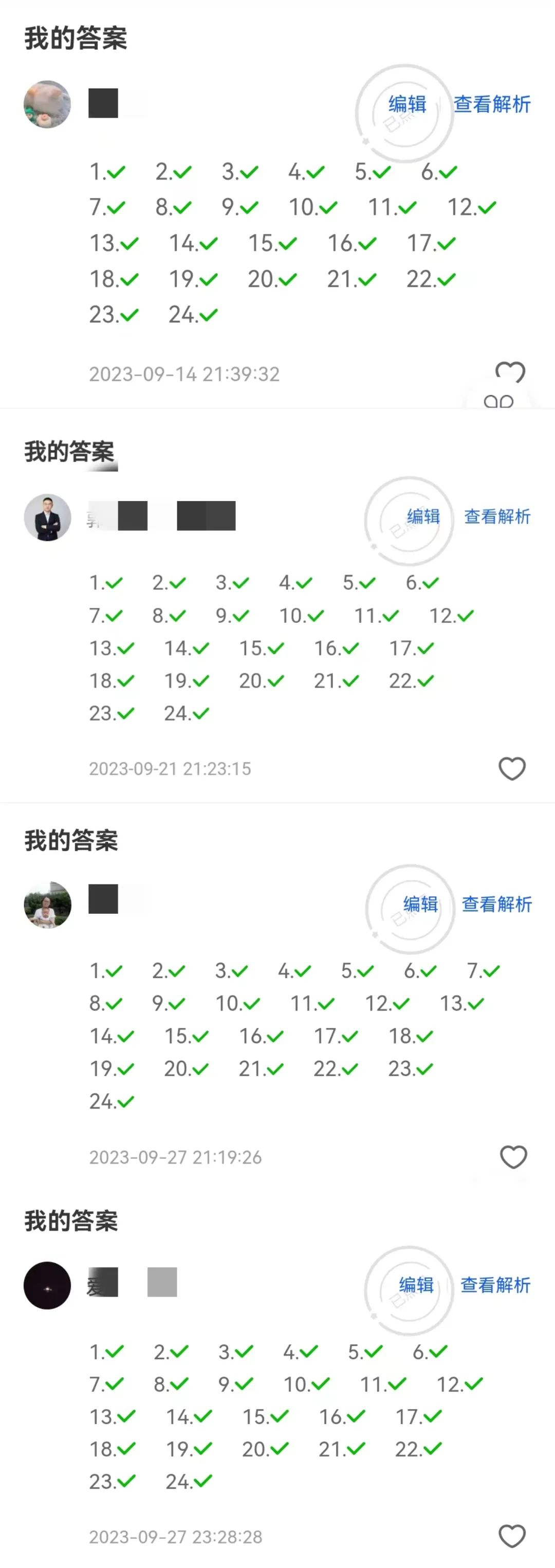Tap 编辑 on the 2023-09-27 21:19:26 answer
This screenshot has width=555, height=1568.
point(420,904)
